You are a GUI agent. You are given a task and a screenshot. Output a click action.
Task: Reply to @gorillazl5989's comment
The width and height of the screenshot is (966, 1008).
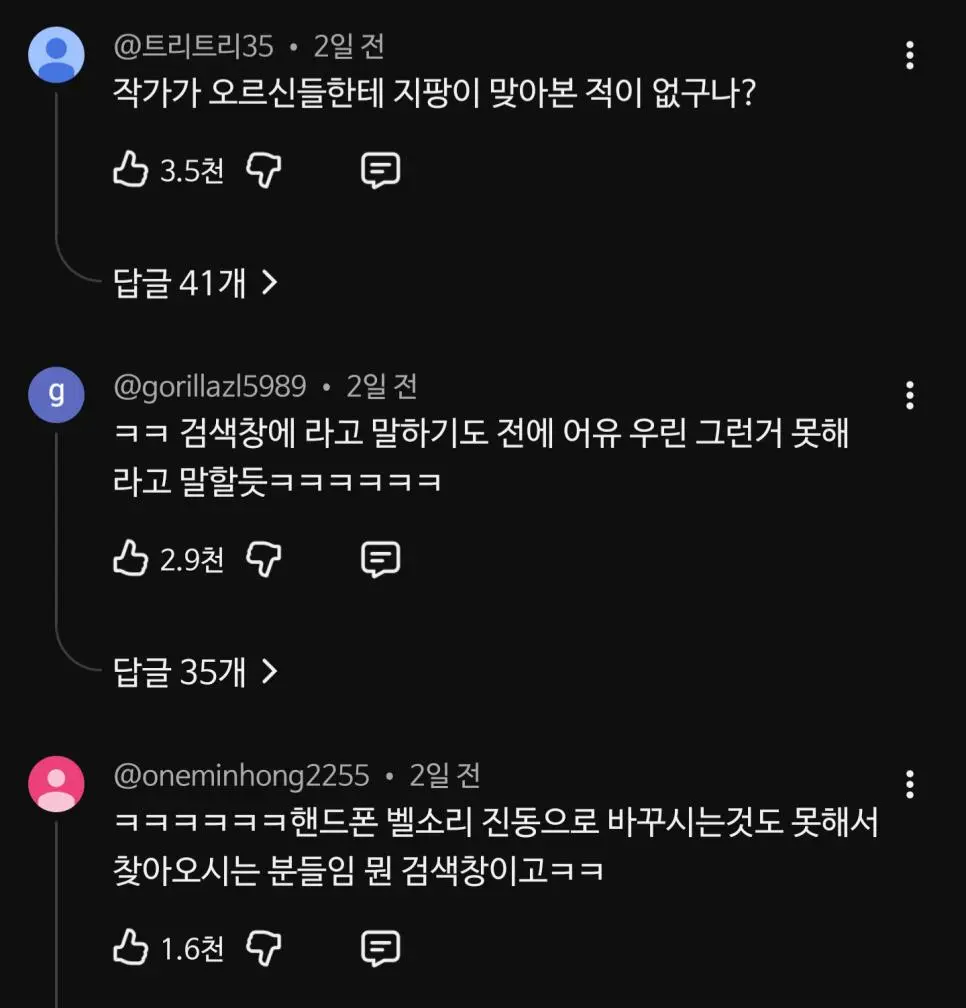coord(380,559)
